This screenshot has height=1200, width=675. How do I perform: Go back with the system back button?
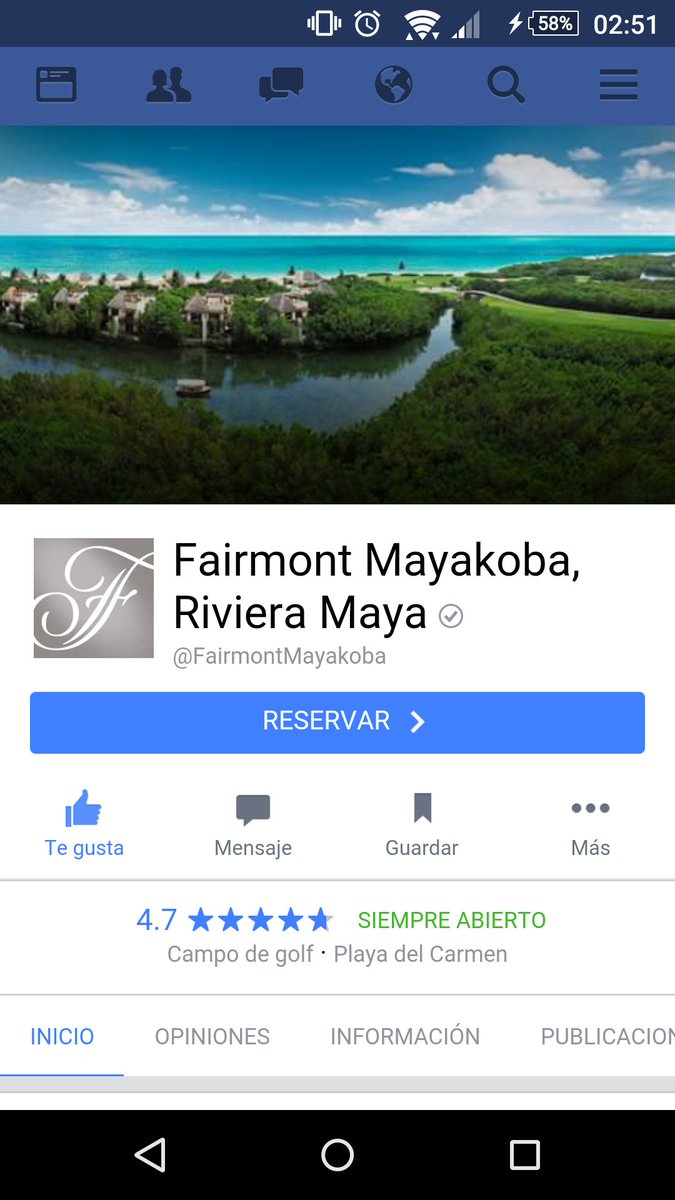pos(150,1155)
